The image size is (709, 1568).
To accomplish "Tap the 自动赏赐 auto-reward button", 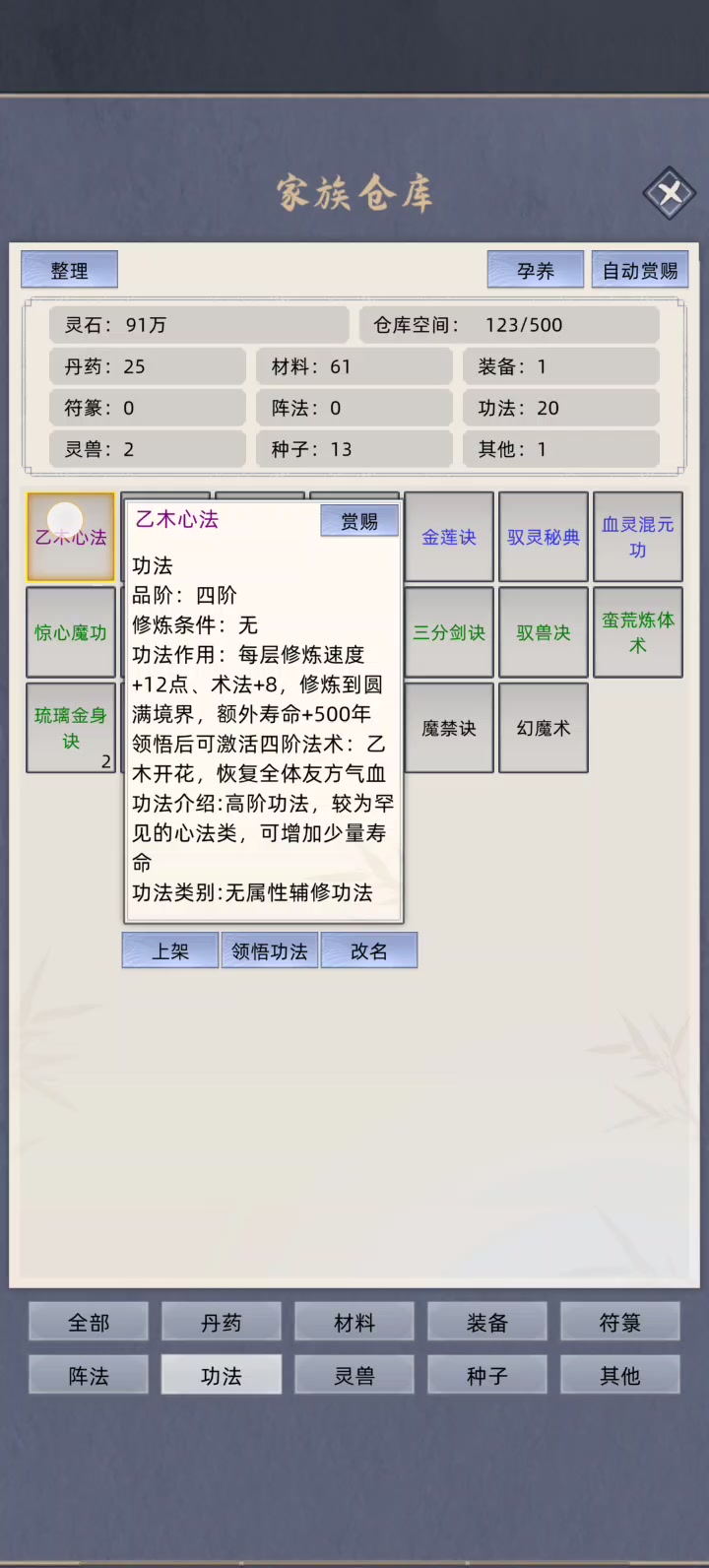I will click(x=640, y=270).
